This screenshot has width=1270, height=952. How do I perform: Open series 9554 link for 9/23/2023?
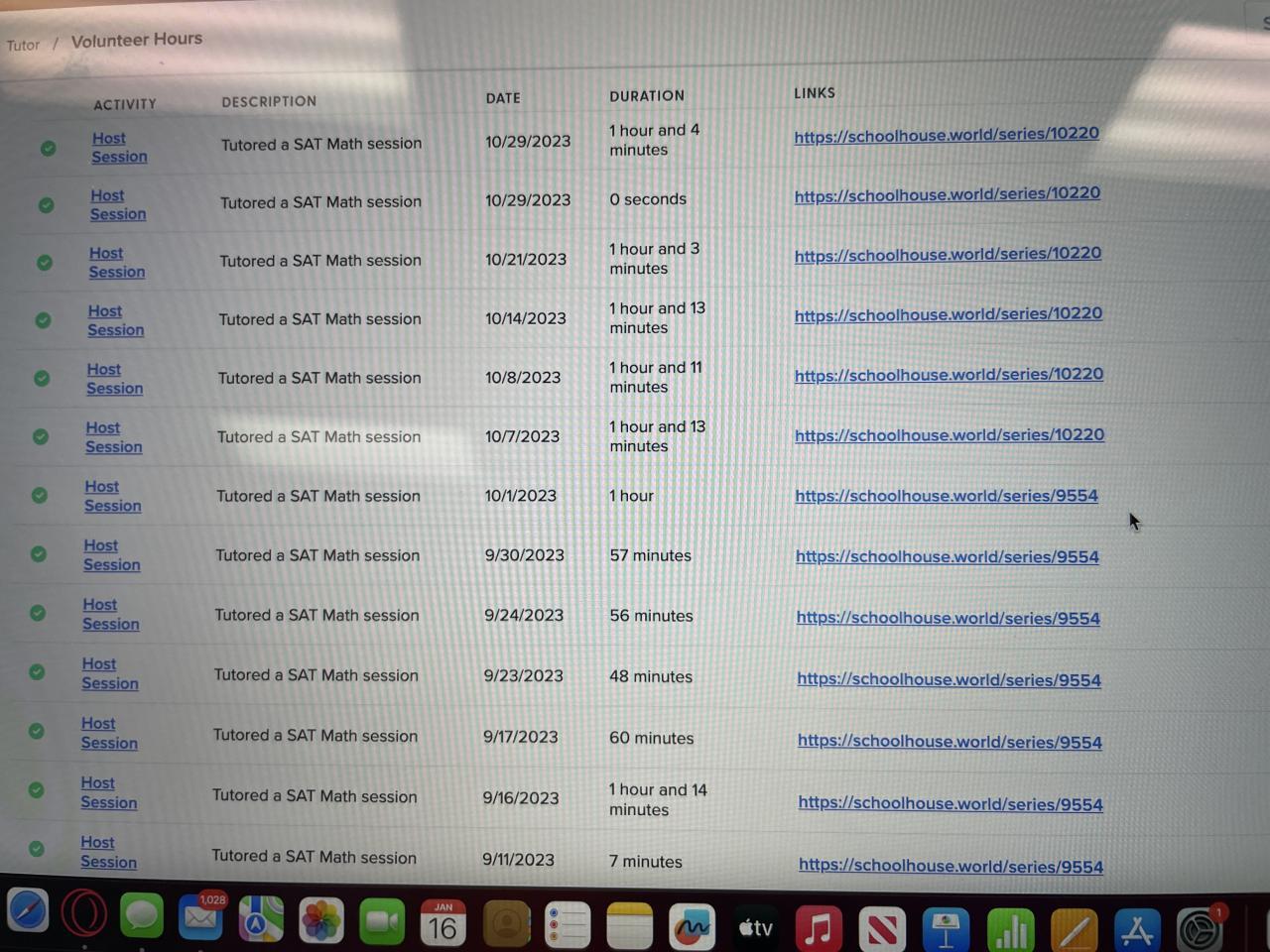click(x=949, y=680)
